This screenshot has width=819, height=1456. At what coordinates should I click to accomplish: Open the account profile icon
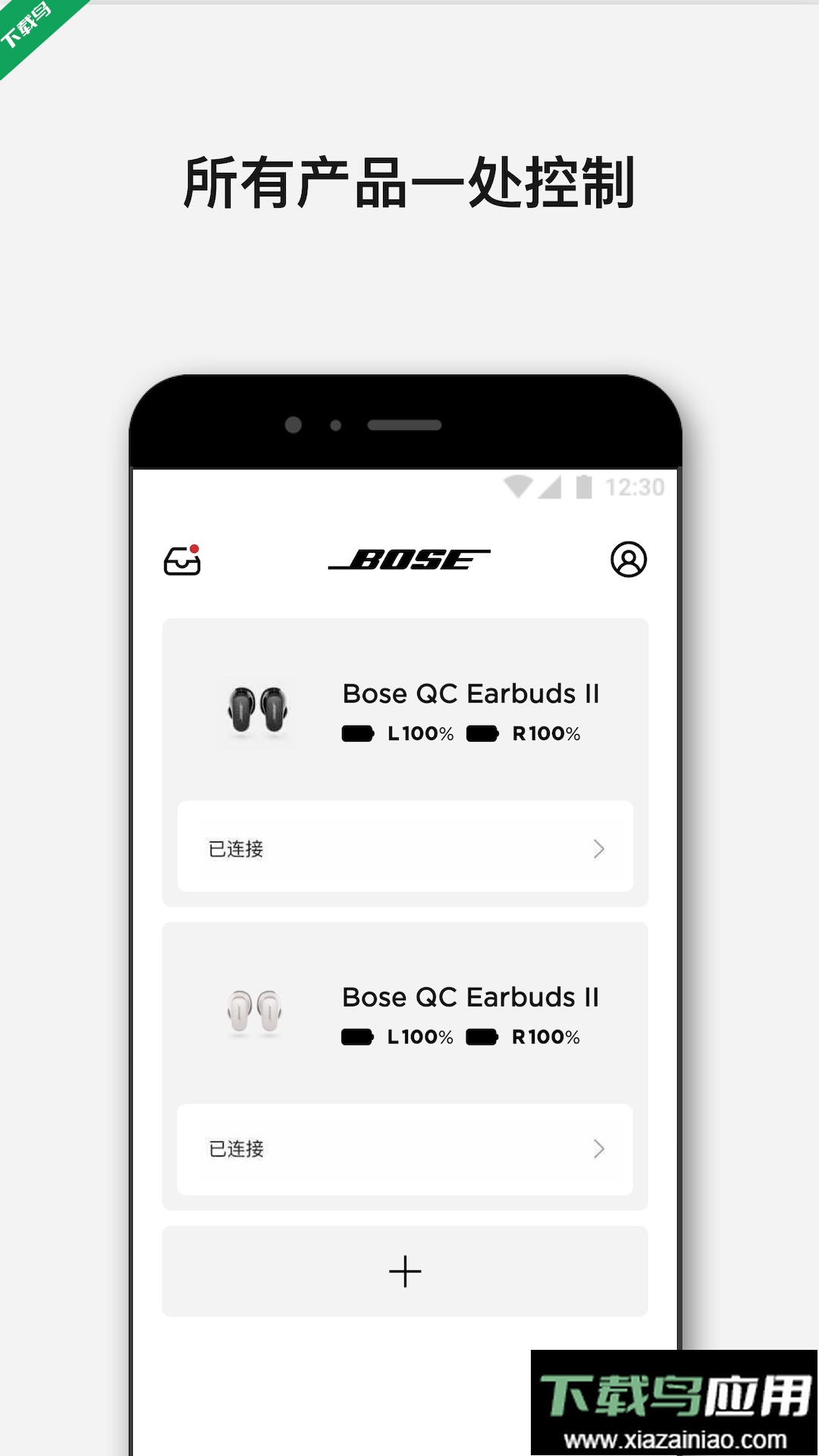tap(629, 561)
